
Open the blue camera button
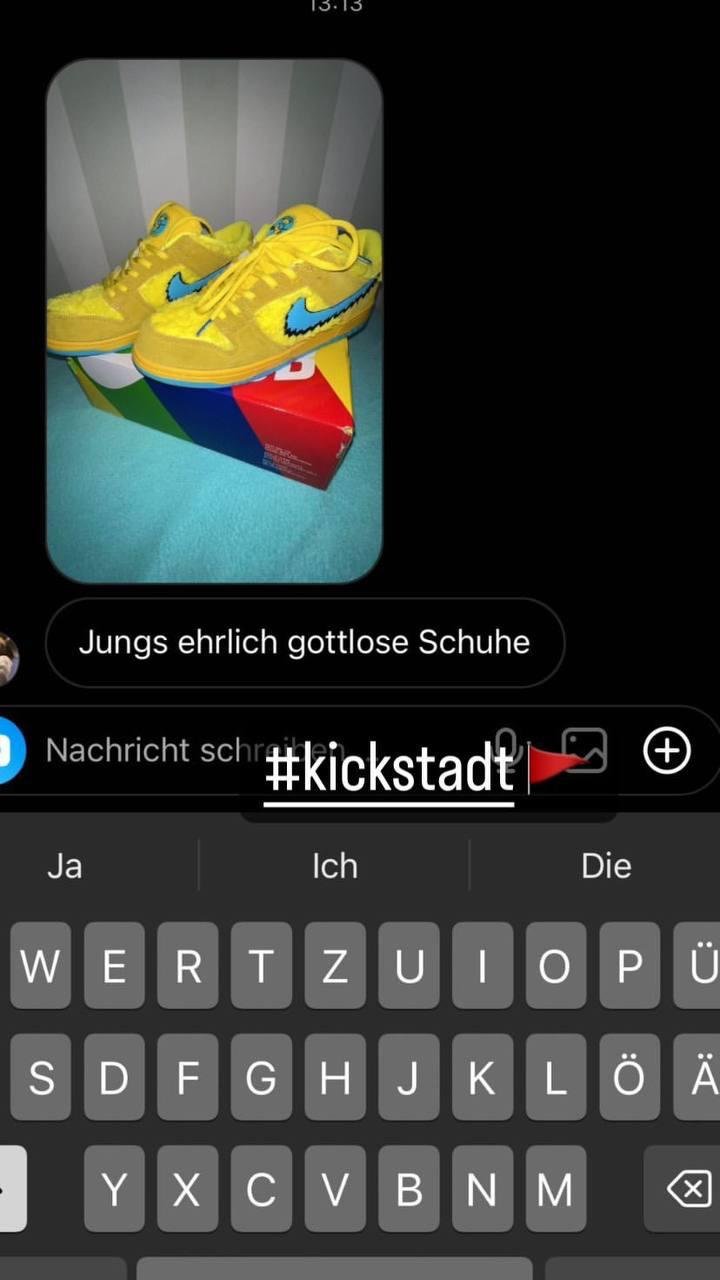coord(10,750)
